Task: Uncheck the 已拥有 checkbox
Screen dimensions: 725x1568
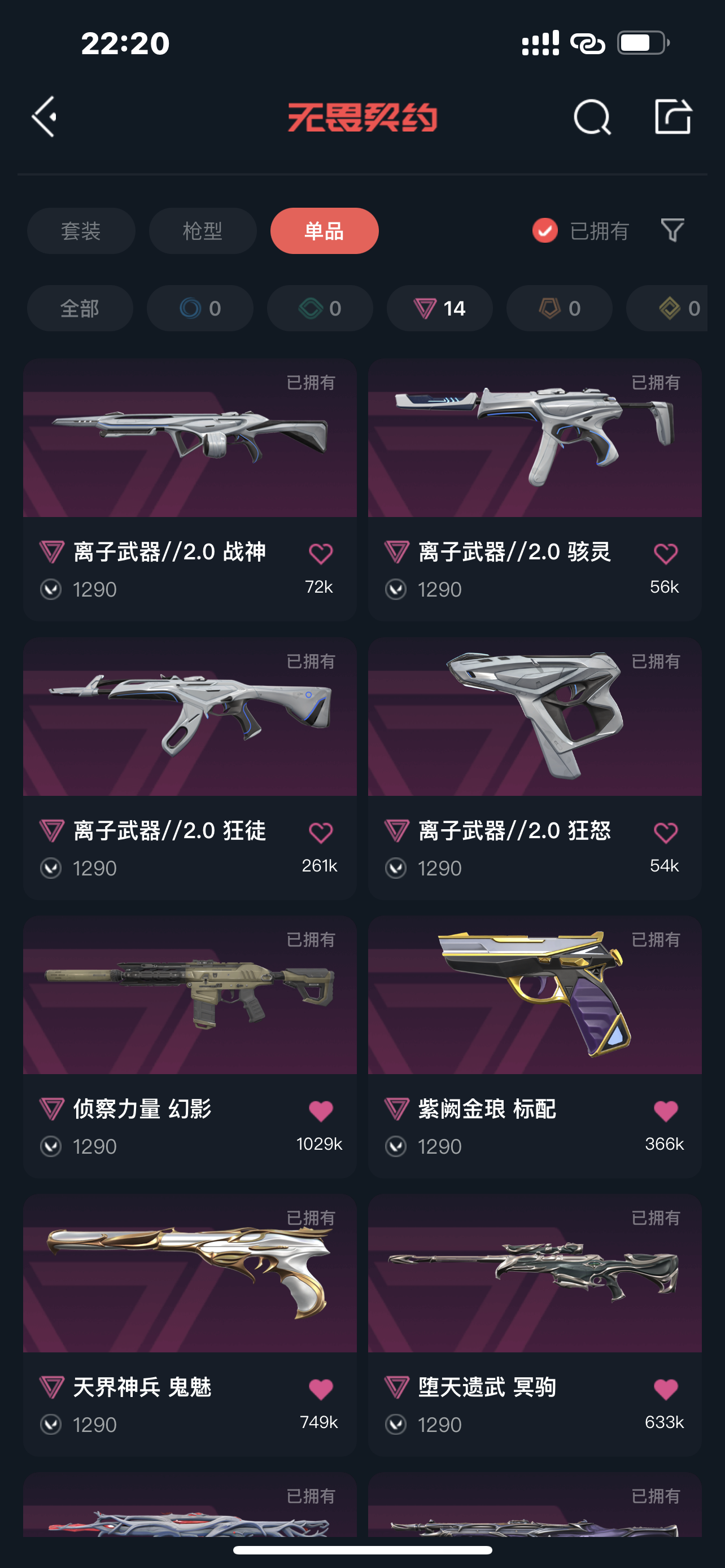Action: point(545,231)
